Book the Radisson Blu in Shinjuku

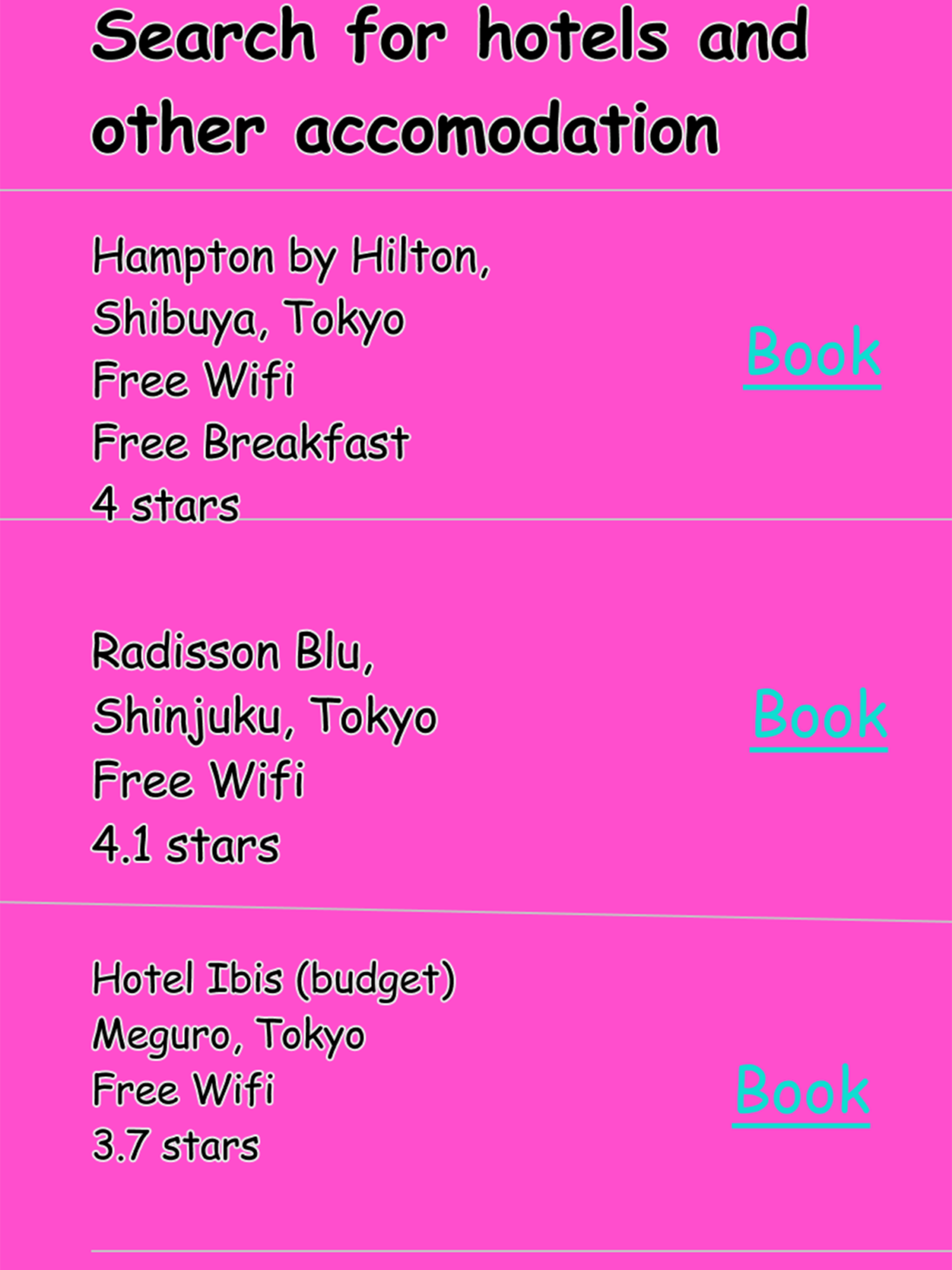tap(819, 716)
